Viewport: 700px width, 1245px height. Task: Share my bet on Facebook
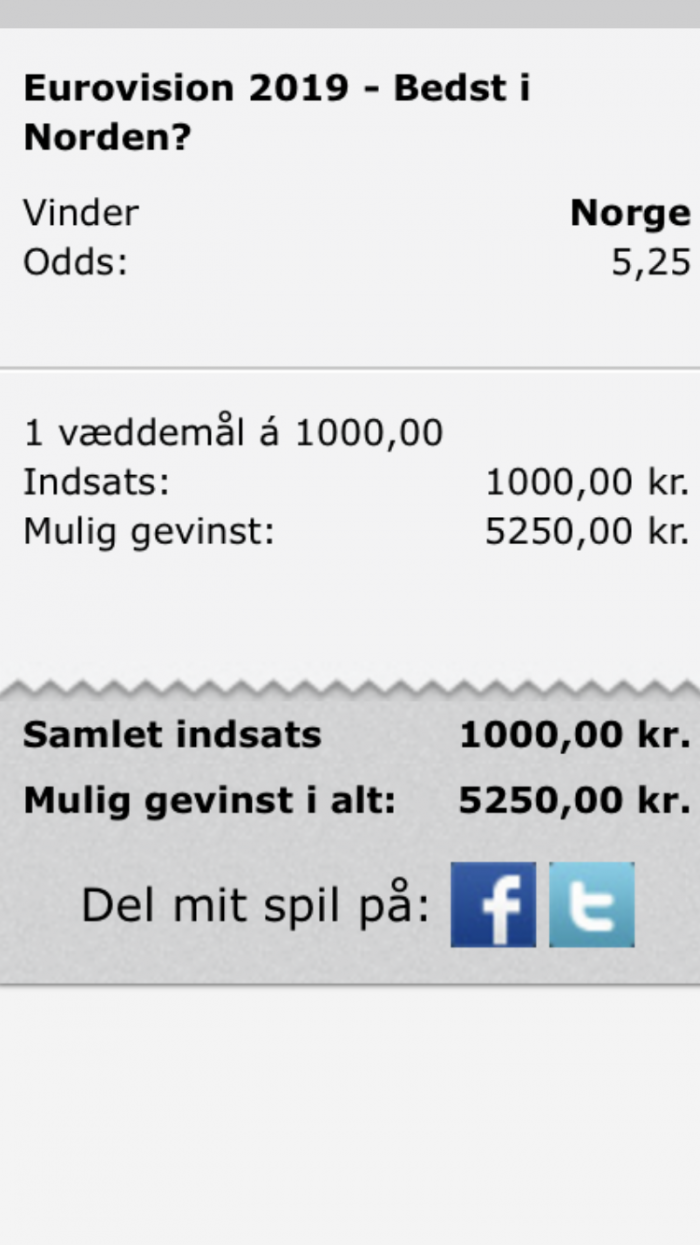(x=493, y=904)
